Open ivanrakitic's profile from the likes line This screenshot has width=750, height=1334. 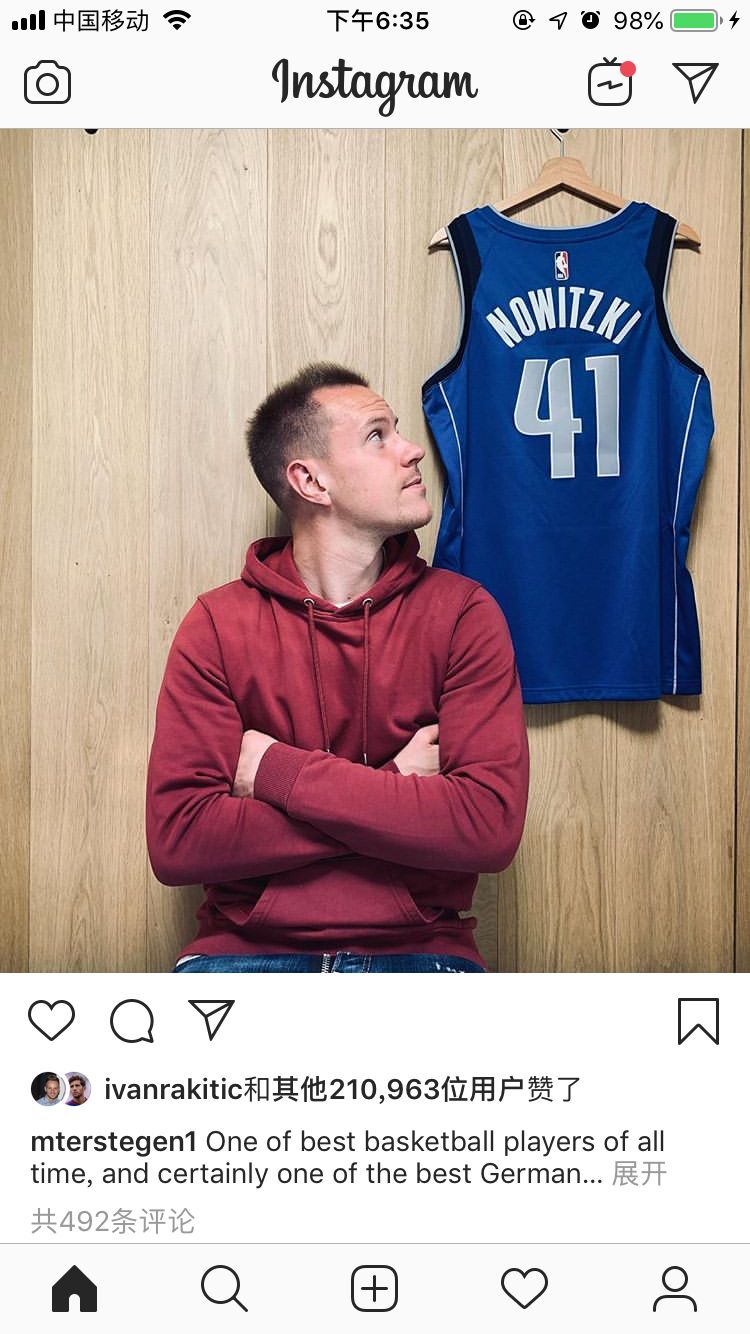[173, 1089]
